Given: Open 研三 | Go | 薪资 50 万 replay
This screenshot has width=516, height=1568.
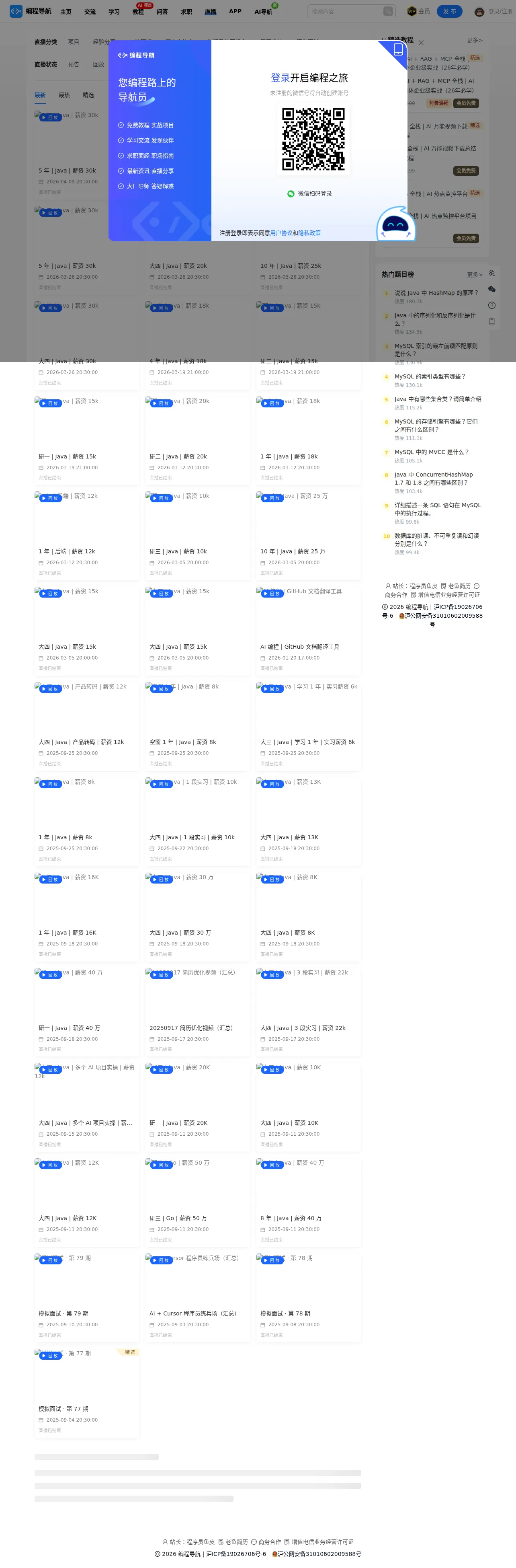Looking at the screenshot, I should pos(197,1200).
